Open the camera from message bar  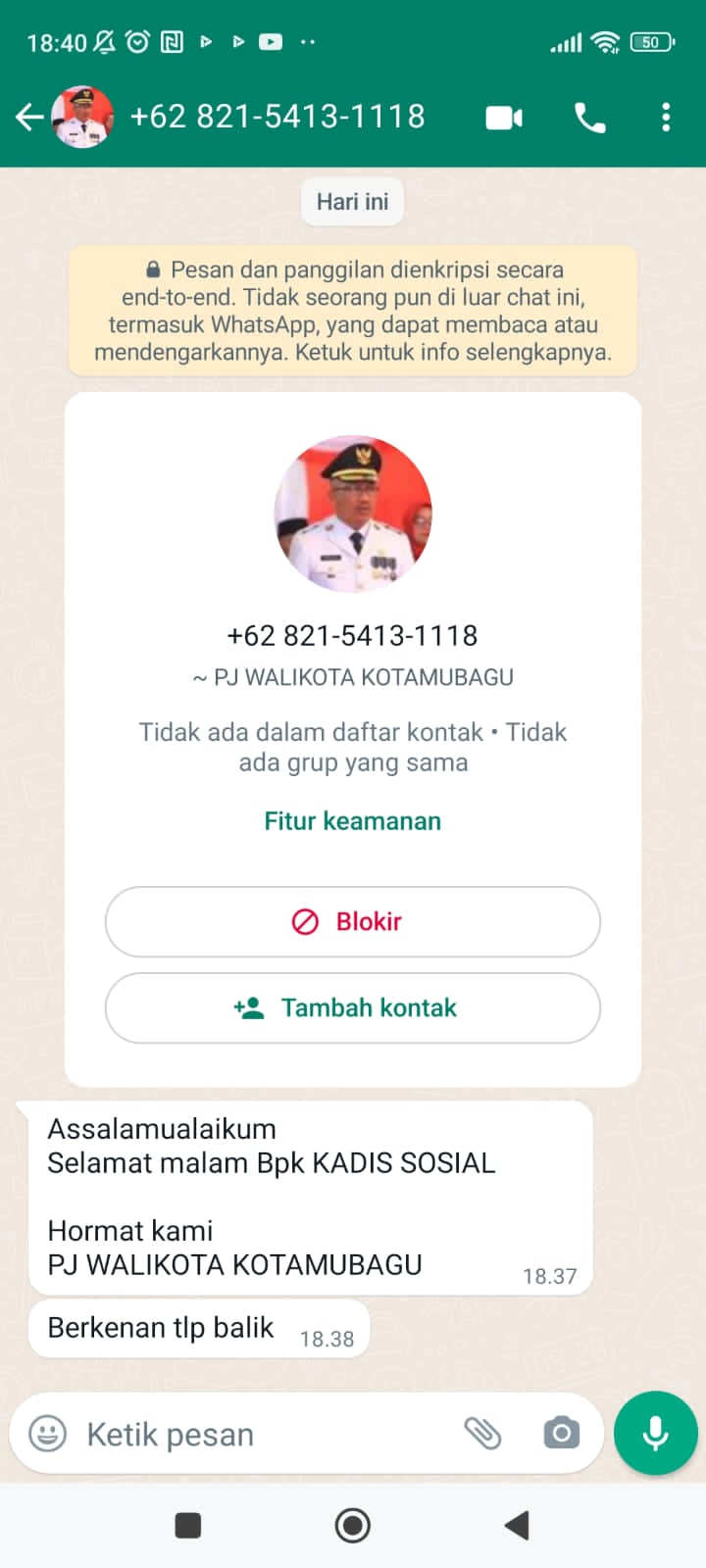tap(561, 1434)
